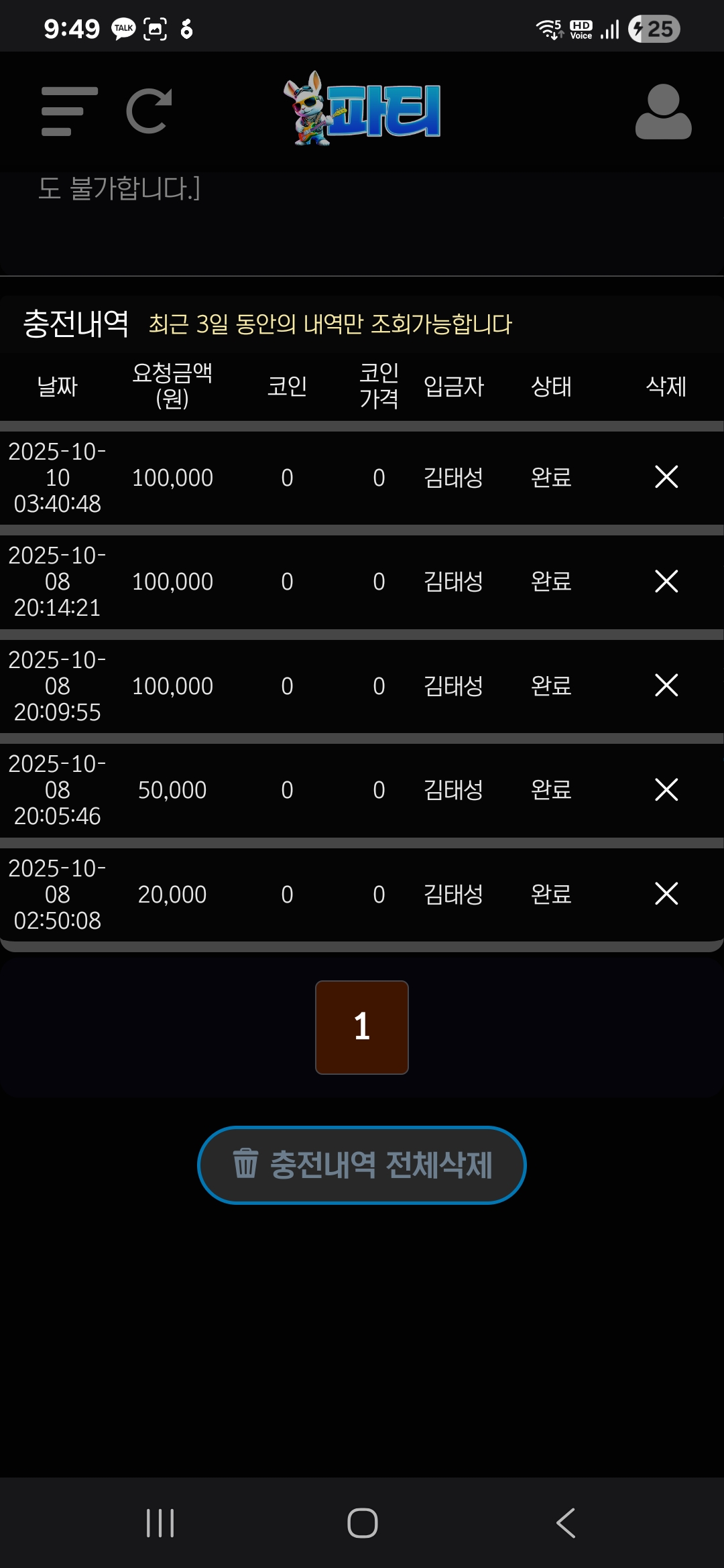Viewport: 724px width, 1568px height.
Task: Go back using system navigation
Action: point(566,1523)
